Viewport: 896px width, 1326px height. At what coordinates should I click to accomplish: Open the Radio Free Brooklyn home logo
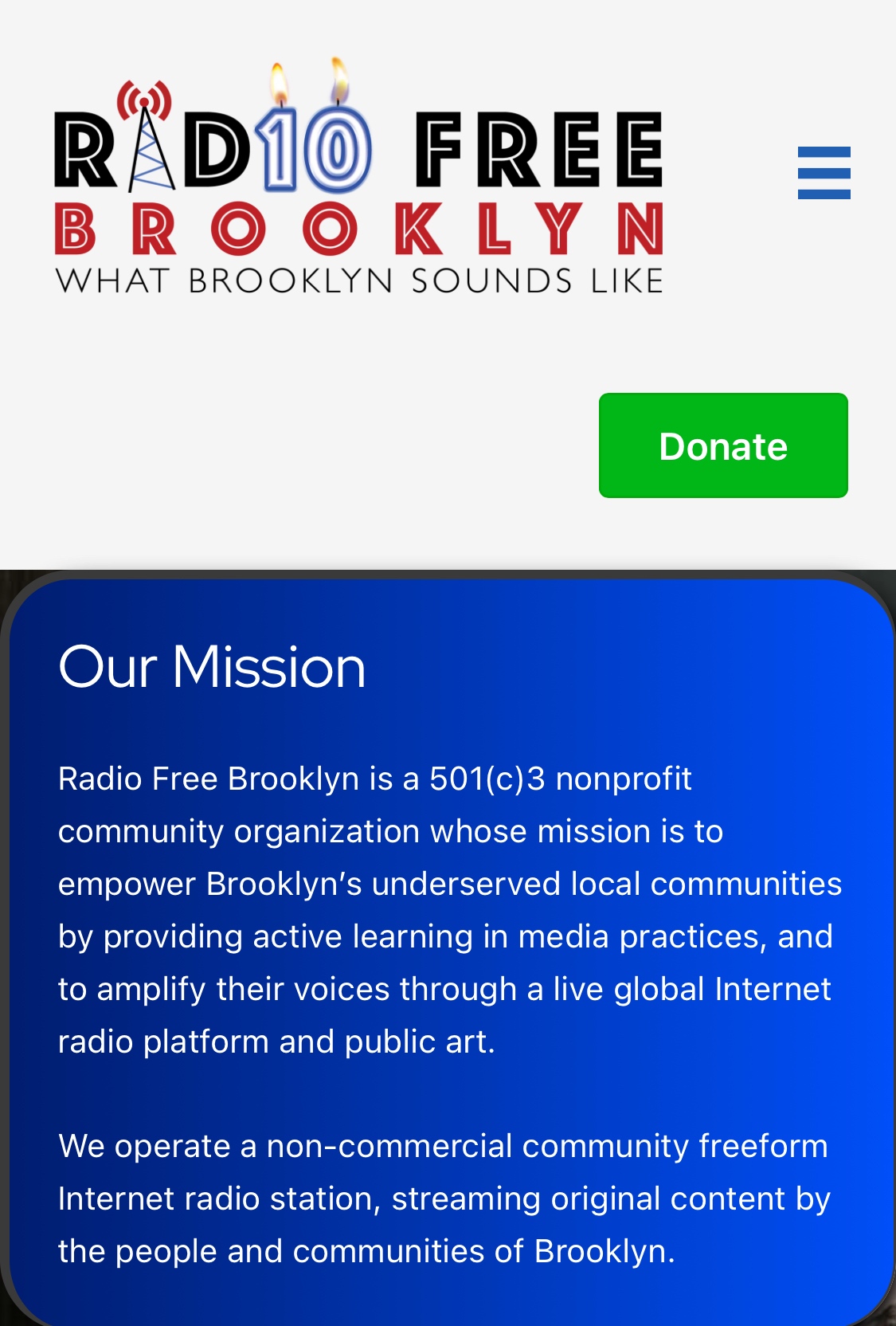tap(358, 179)
